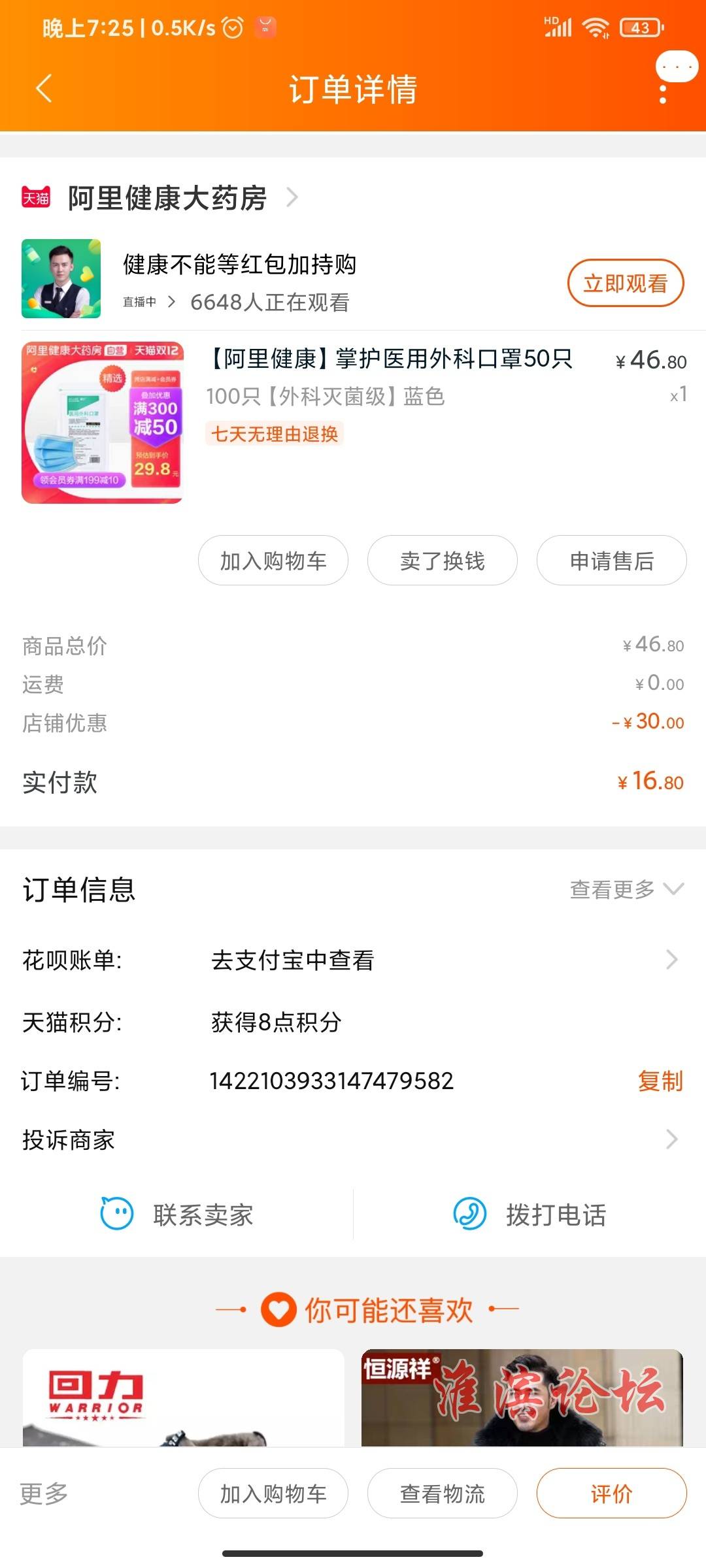The image size is (706, 1568).
Task: Open the 回力 Warrior recommended product card
Action: (183, 1397)
